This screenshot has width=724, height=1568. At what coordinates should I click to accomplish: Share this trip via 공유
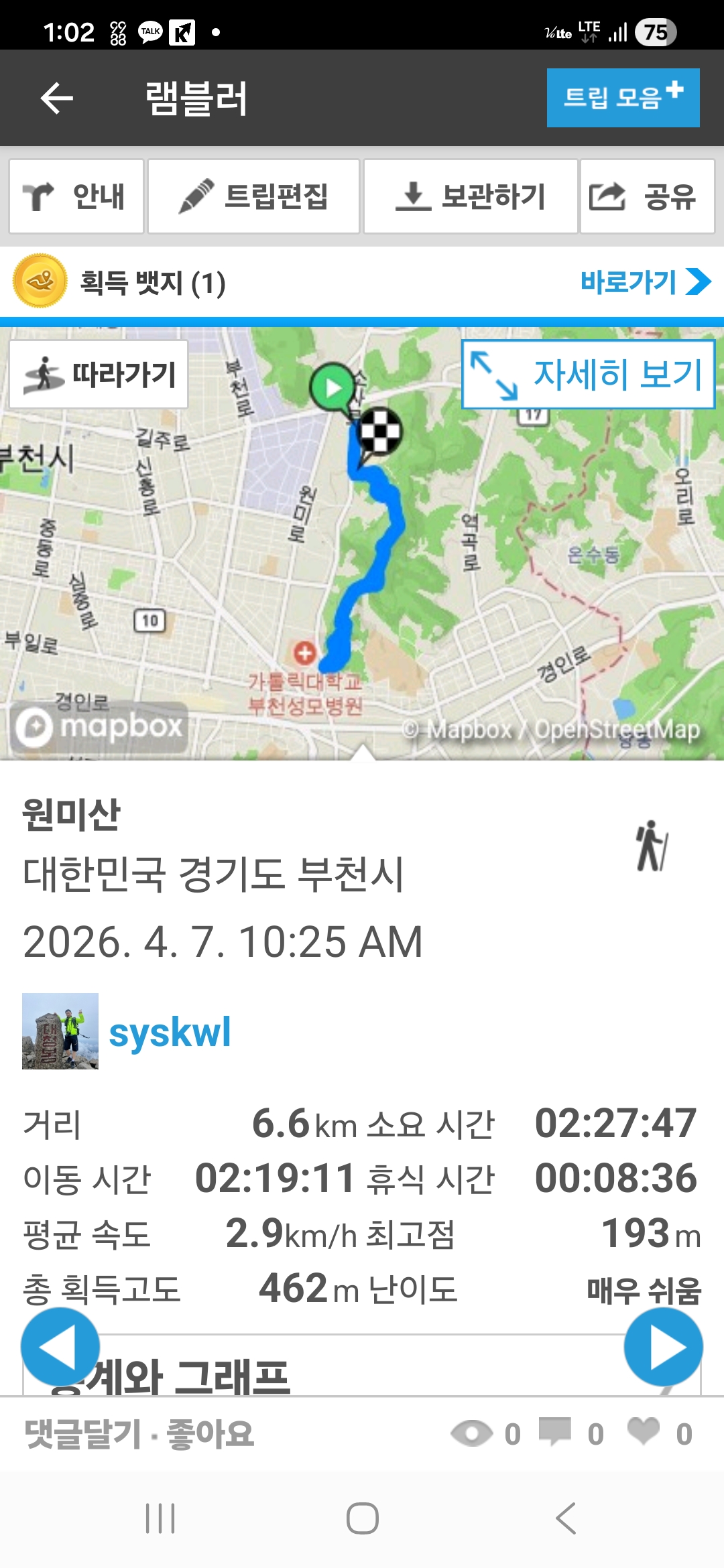coord(647,196)
